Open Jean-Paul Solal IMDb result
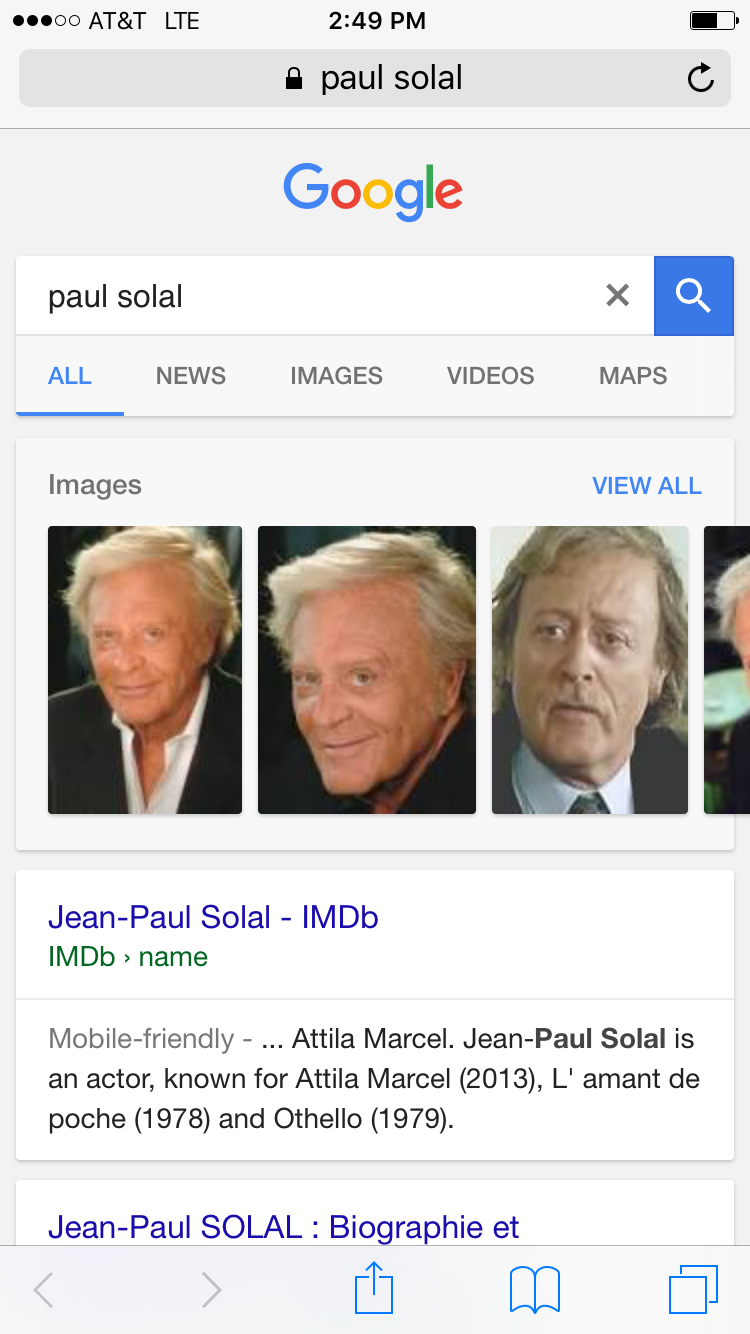Screen dimensions: 750x1334 click(x=213, y=917)
